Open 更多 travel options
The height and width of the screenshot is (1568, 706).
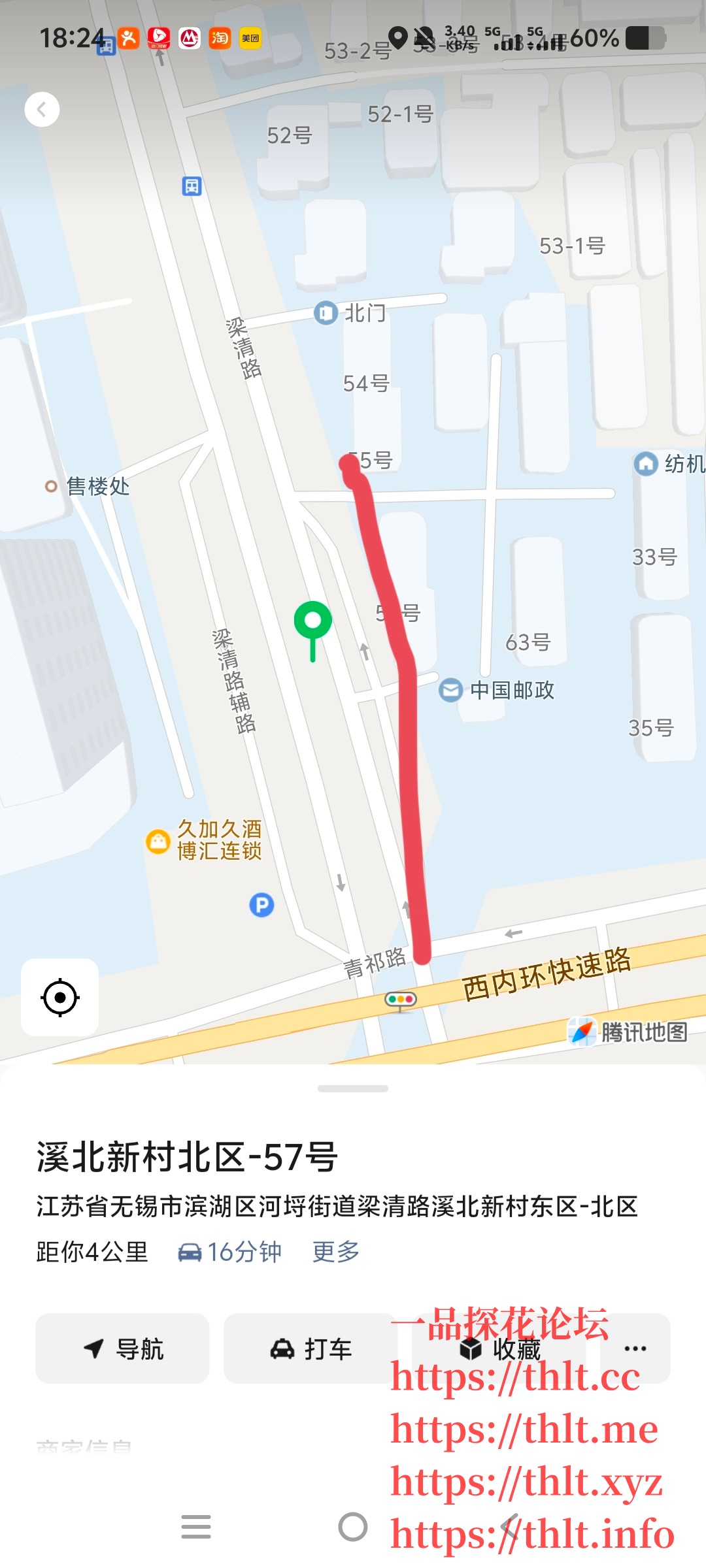[336, 1252]
